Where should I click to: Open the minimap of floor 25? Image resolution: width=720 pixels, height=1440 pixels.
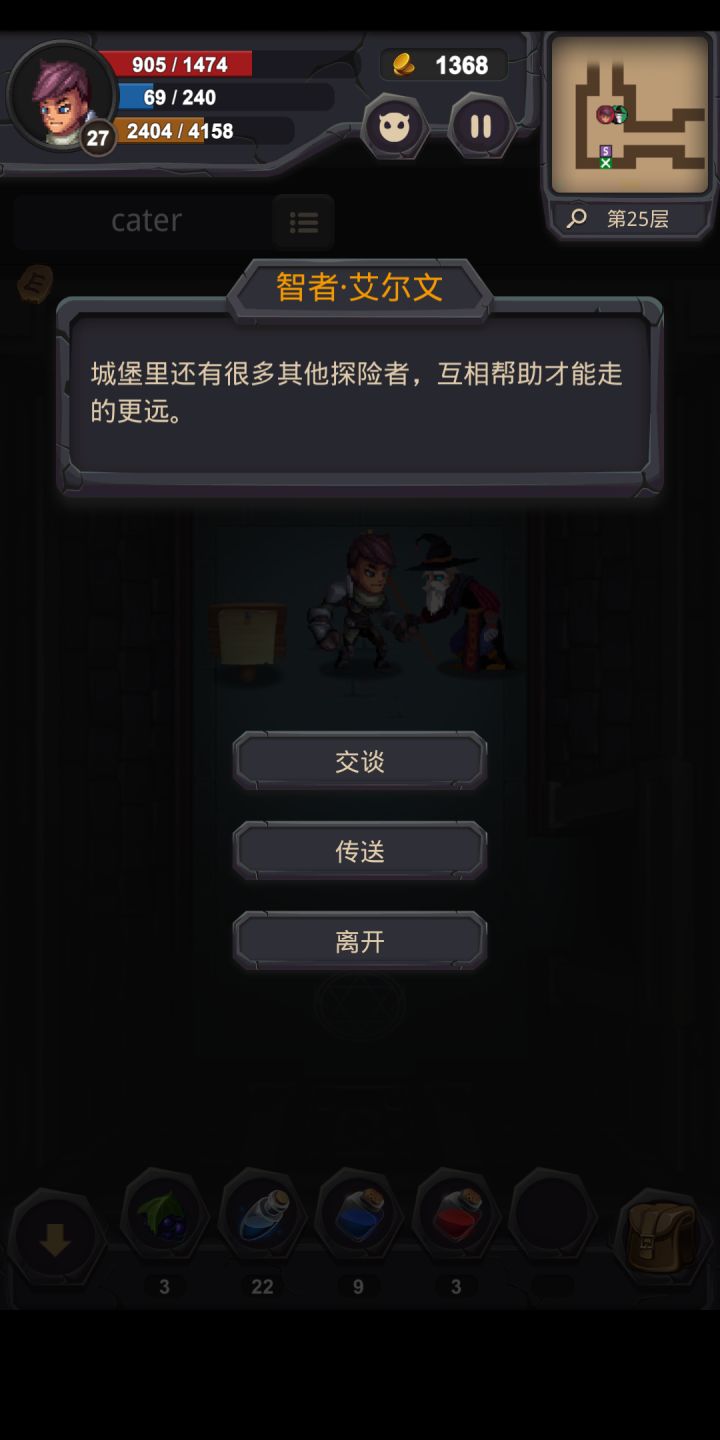click(630, 115)
